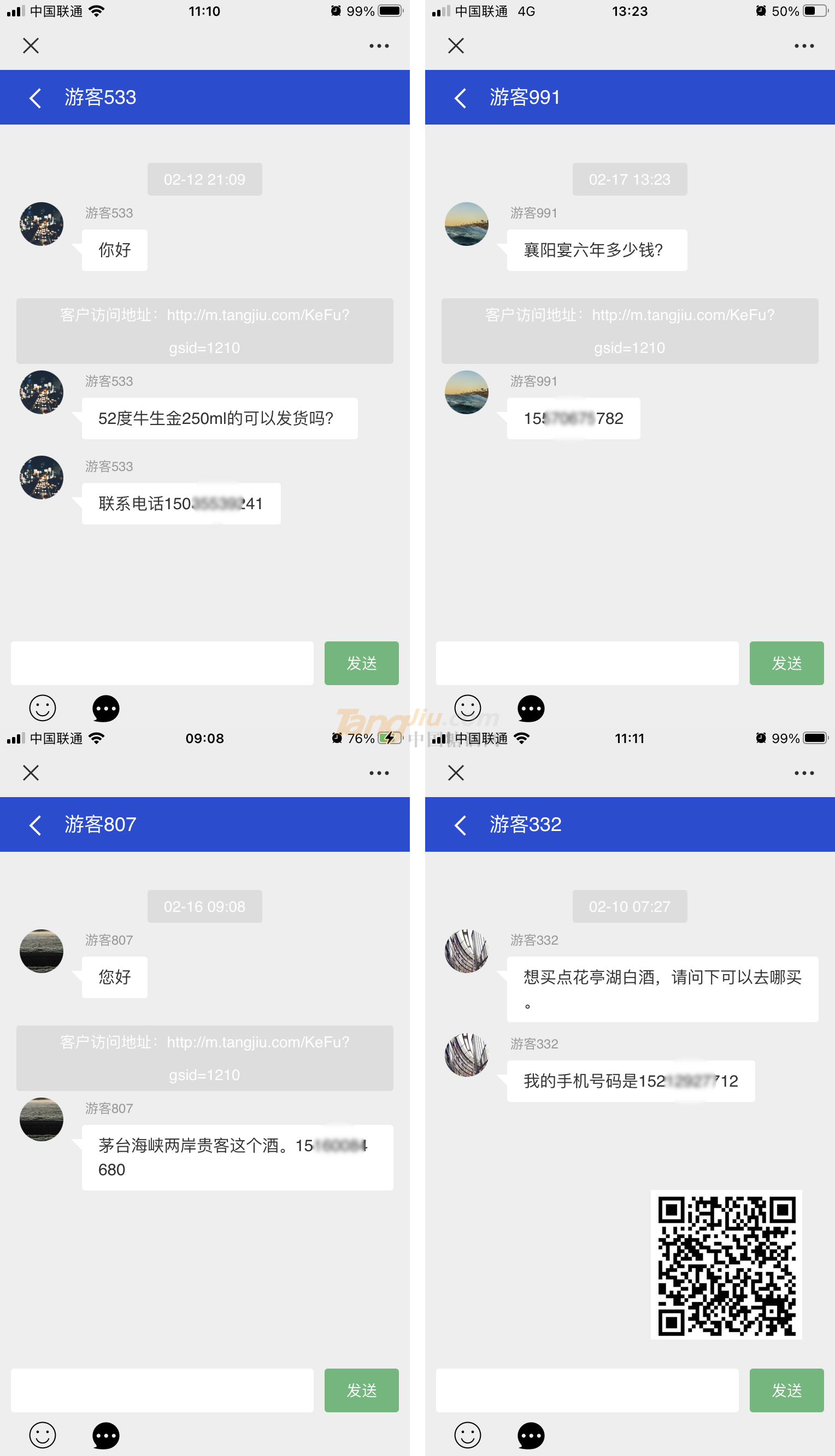Open emoji picker in 游客332 chat

[x=467, y=1435]
